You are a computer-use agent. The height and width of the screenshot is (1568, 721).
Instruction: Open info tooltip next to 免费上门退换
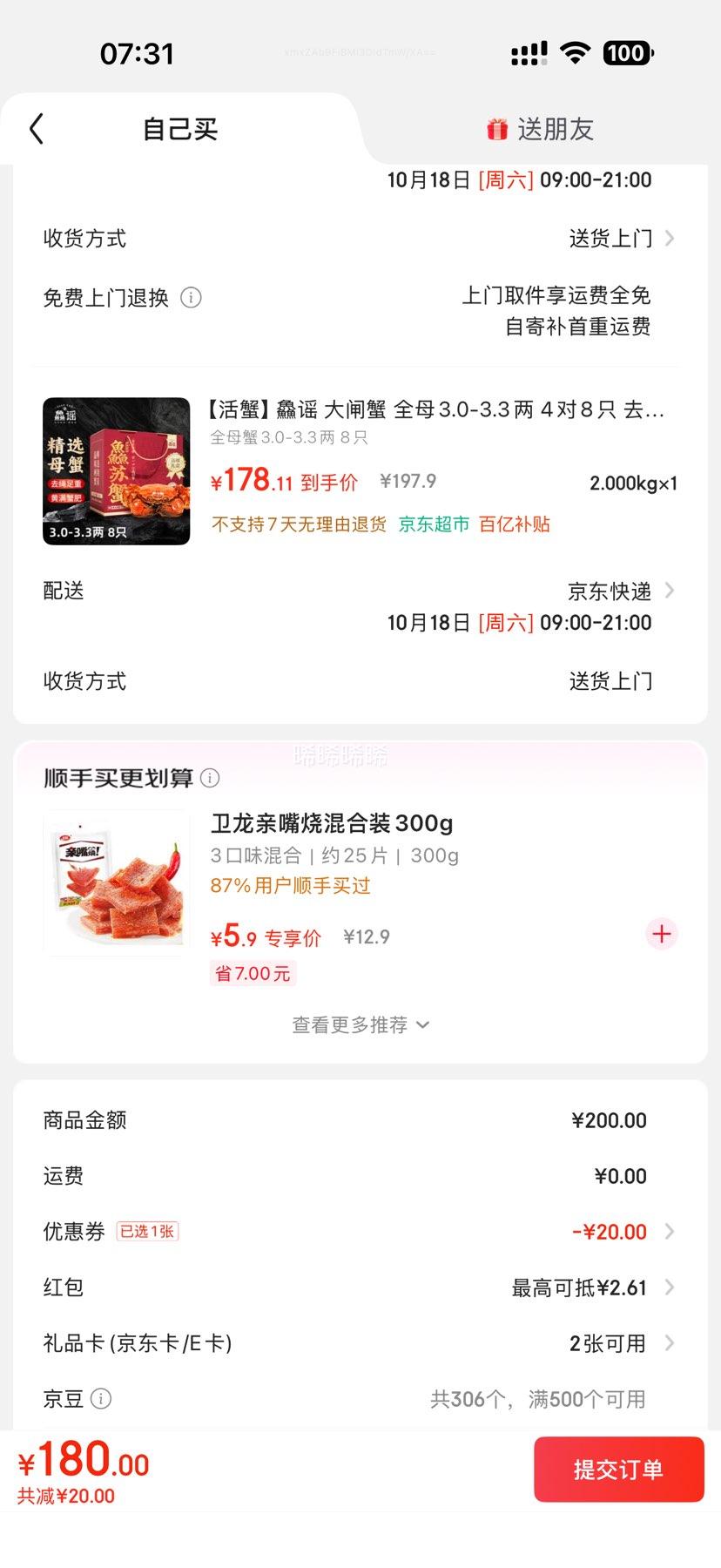192,297
